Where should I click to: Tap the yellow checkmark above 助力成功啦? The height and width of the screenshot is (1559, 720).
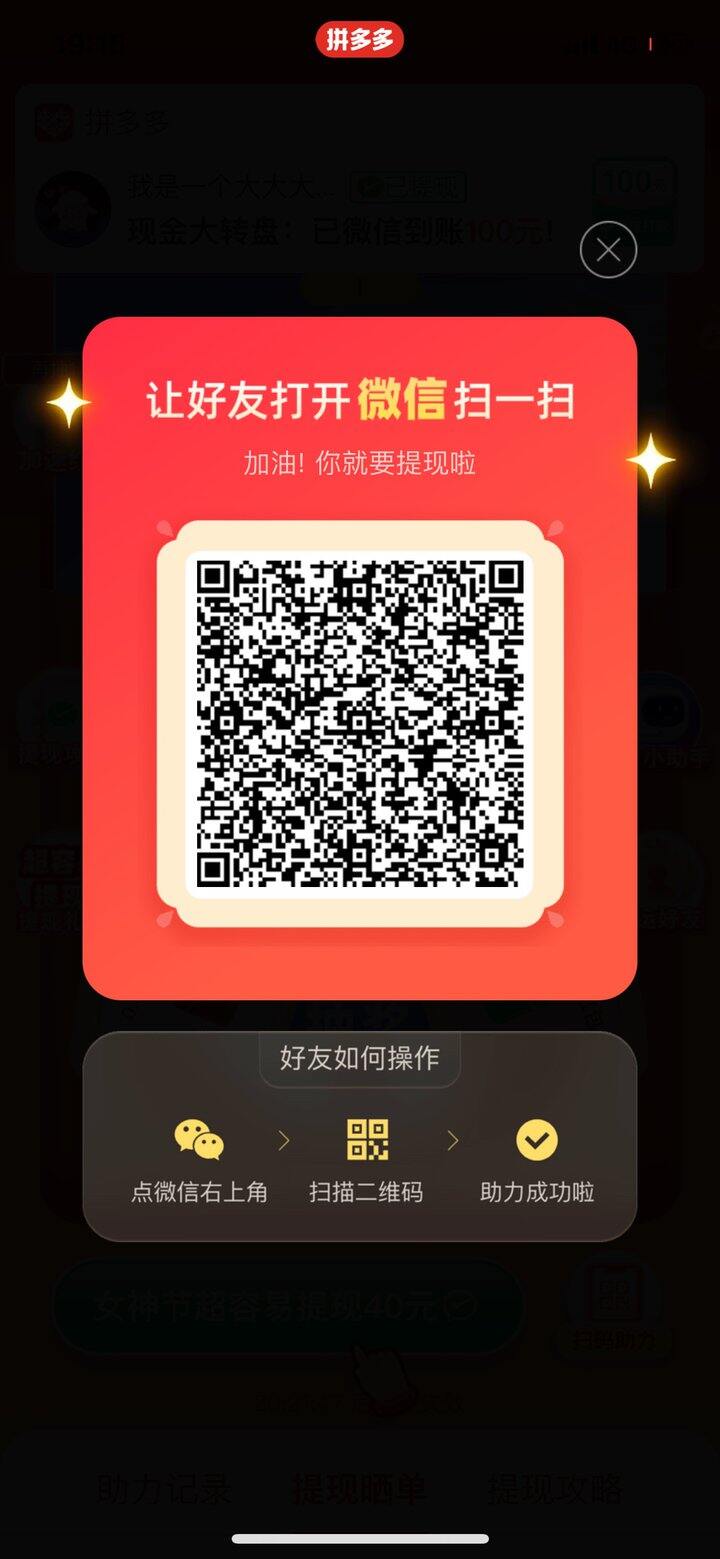click(536, 1139)
